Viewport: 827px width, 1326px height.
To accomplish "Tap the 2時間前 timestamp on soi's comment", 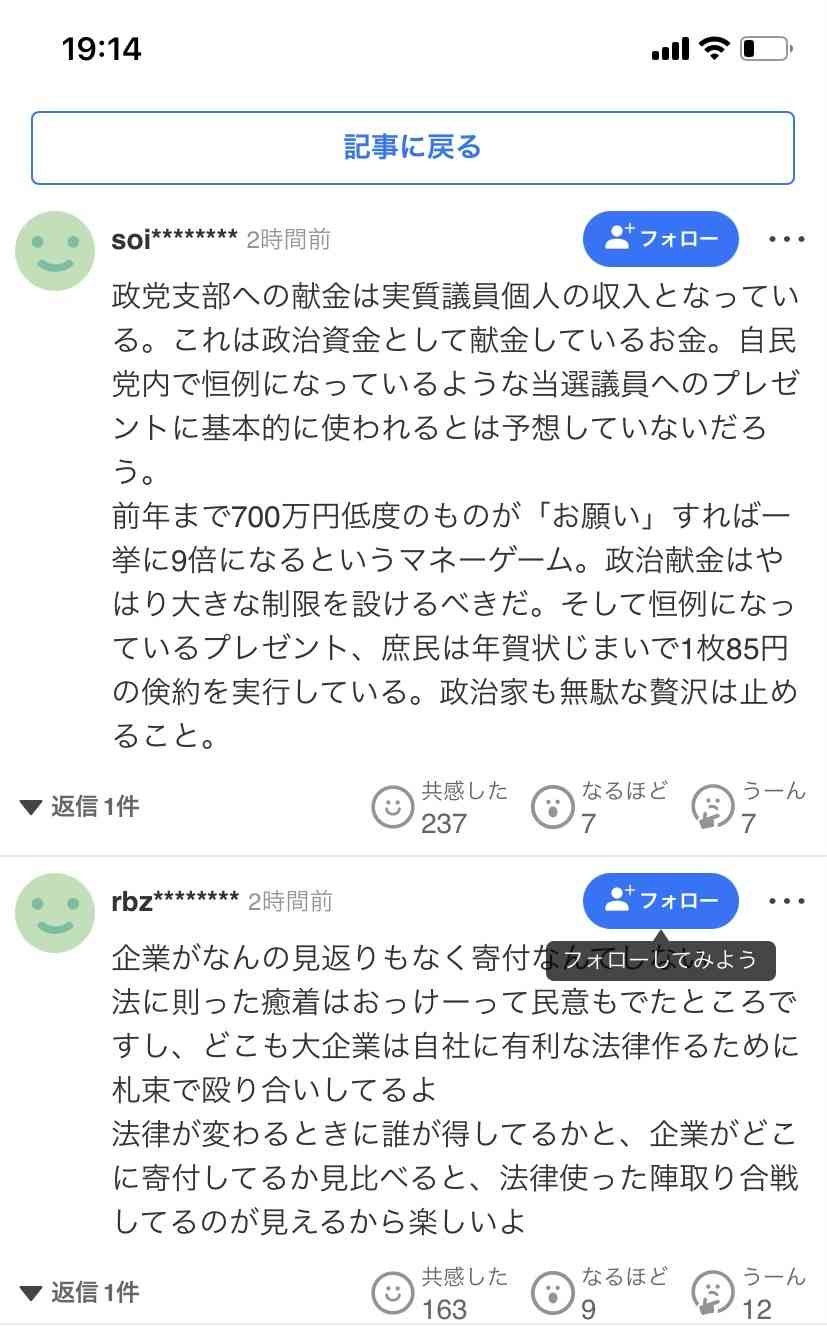I will (289, 239).
